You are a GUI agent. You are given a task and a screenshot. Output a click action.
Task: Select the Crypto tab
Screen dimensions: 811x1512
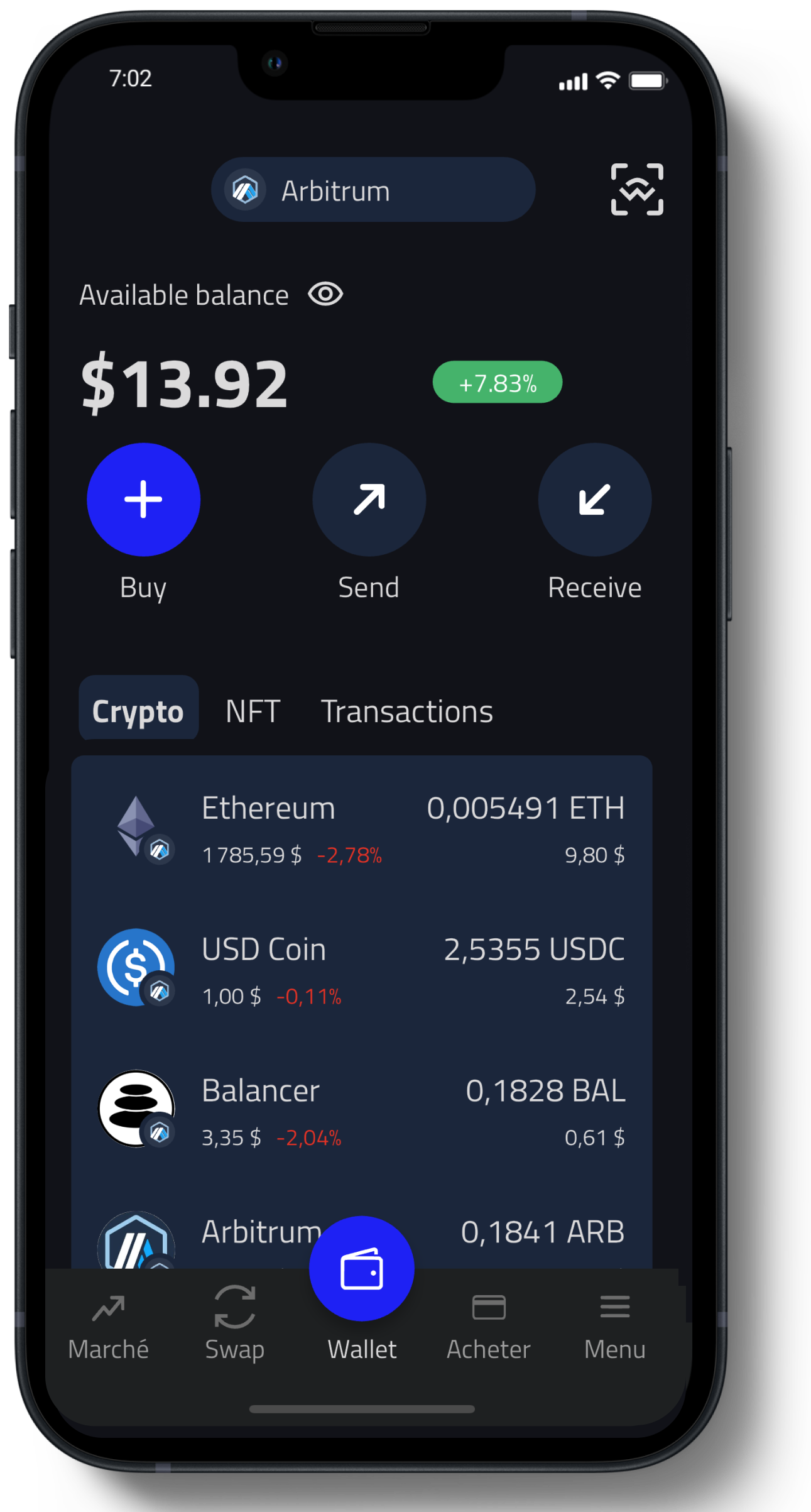[138, 711]
